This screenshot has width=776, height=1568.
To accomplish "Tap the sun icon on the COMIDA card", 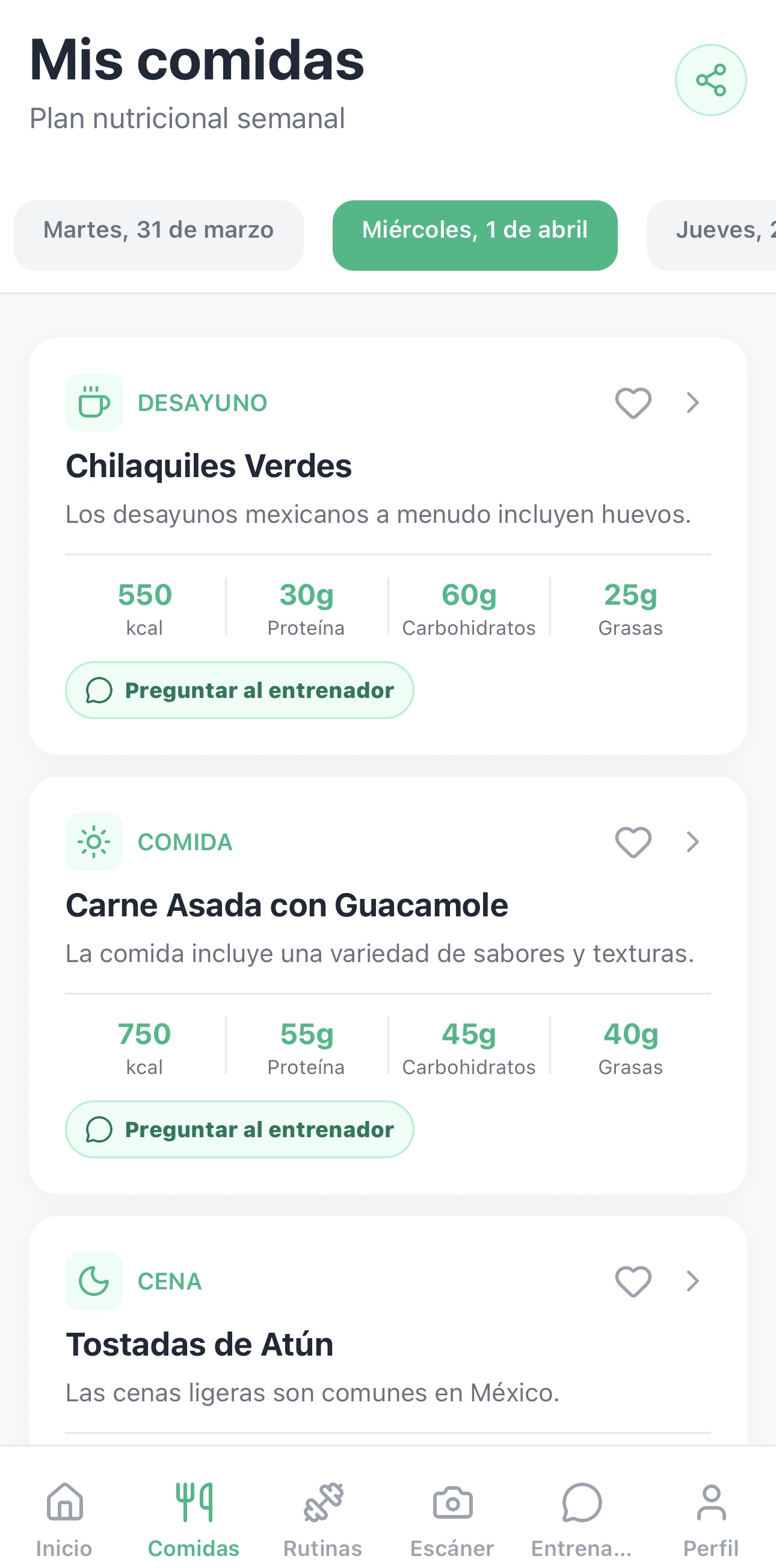I will coord(94,842).
